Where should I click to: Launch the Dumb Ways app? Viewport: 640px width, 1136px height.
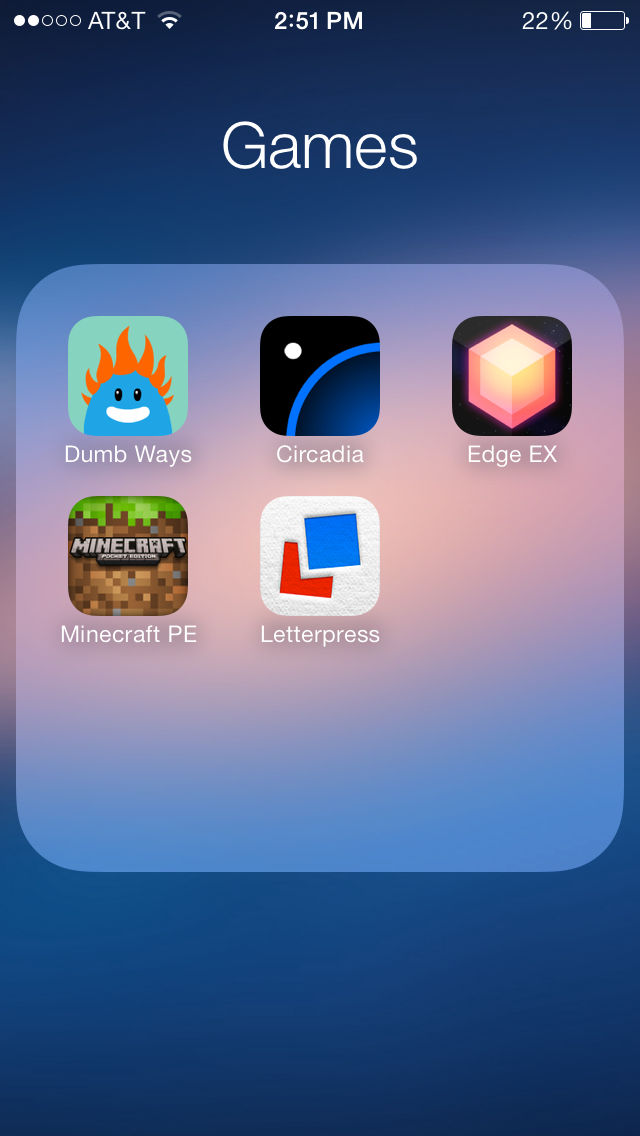128,376
